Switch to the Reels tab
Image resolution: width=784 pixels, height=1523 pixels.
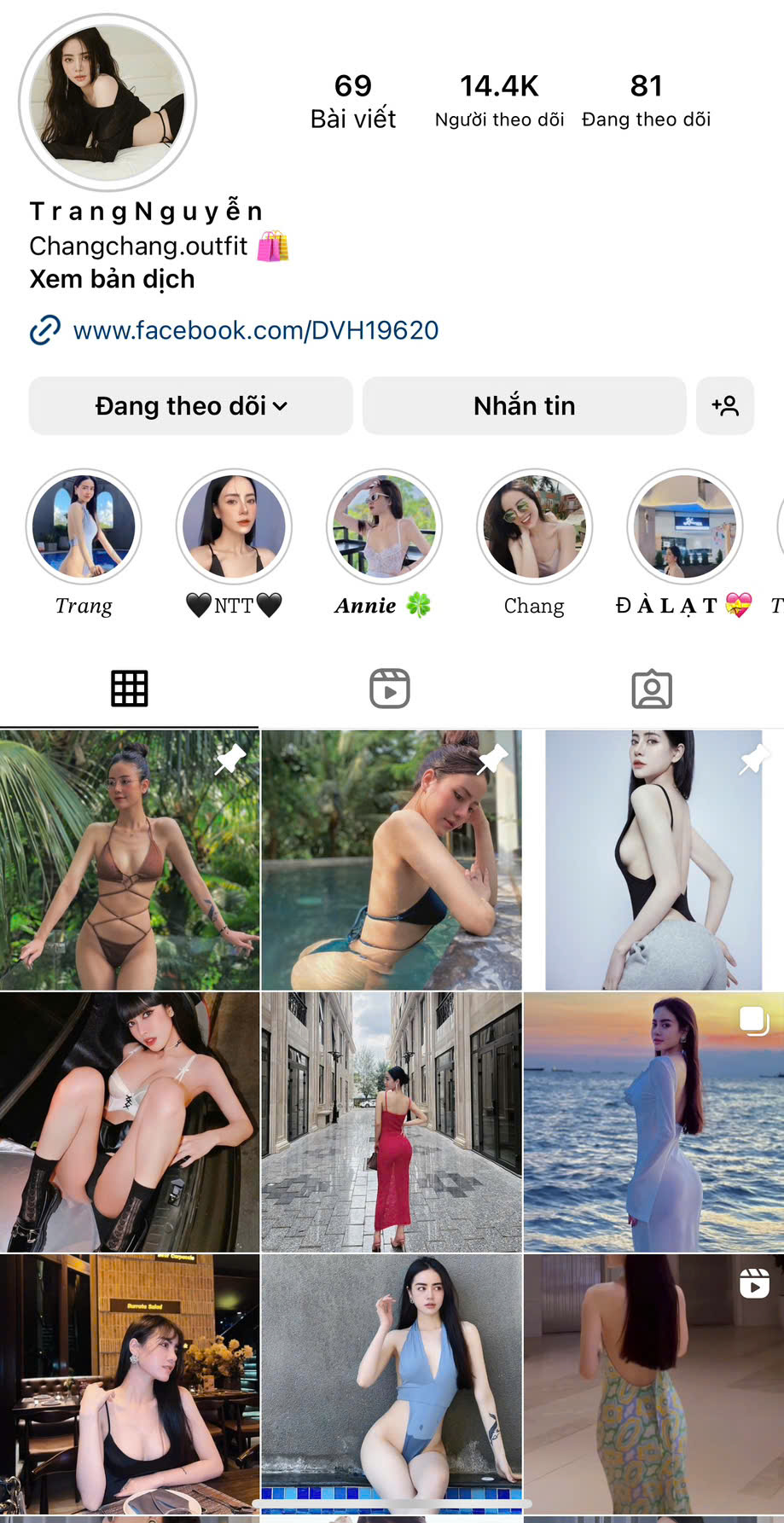coord(390,689)
